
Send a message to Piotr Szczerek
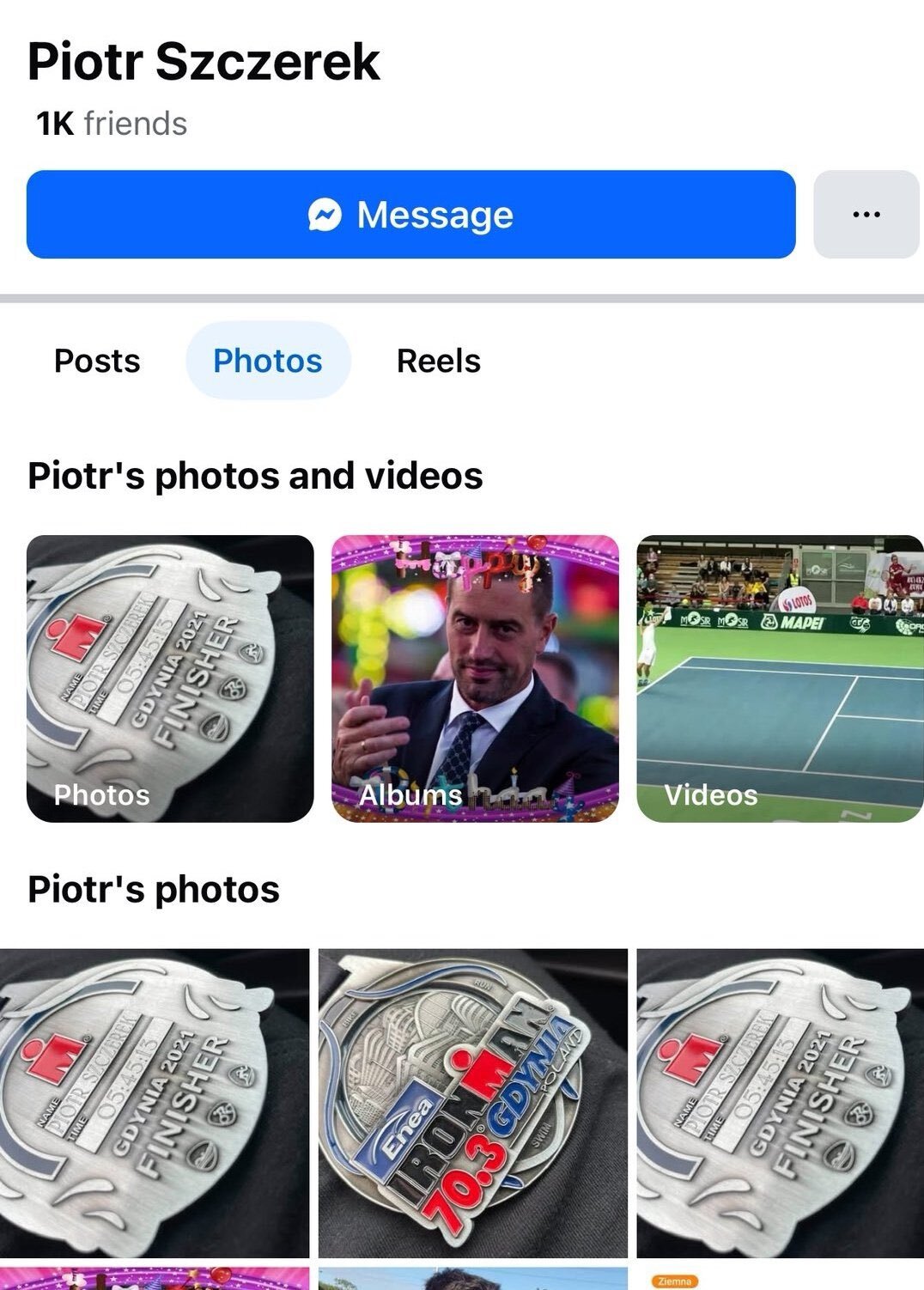[x=410, y=215]
